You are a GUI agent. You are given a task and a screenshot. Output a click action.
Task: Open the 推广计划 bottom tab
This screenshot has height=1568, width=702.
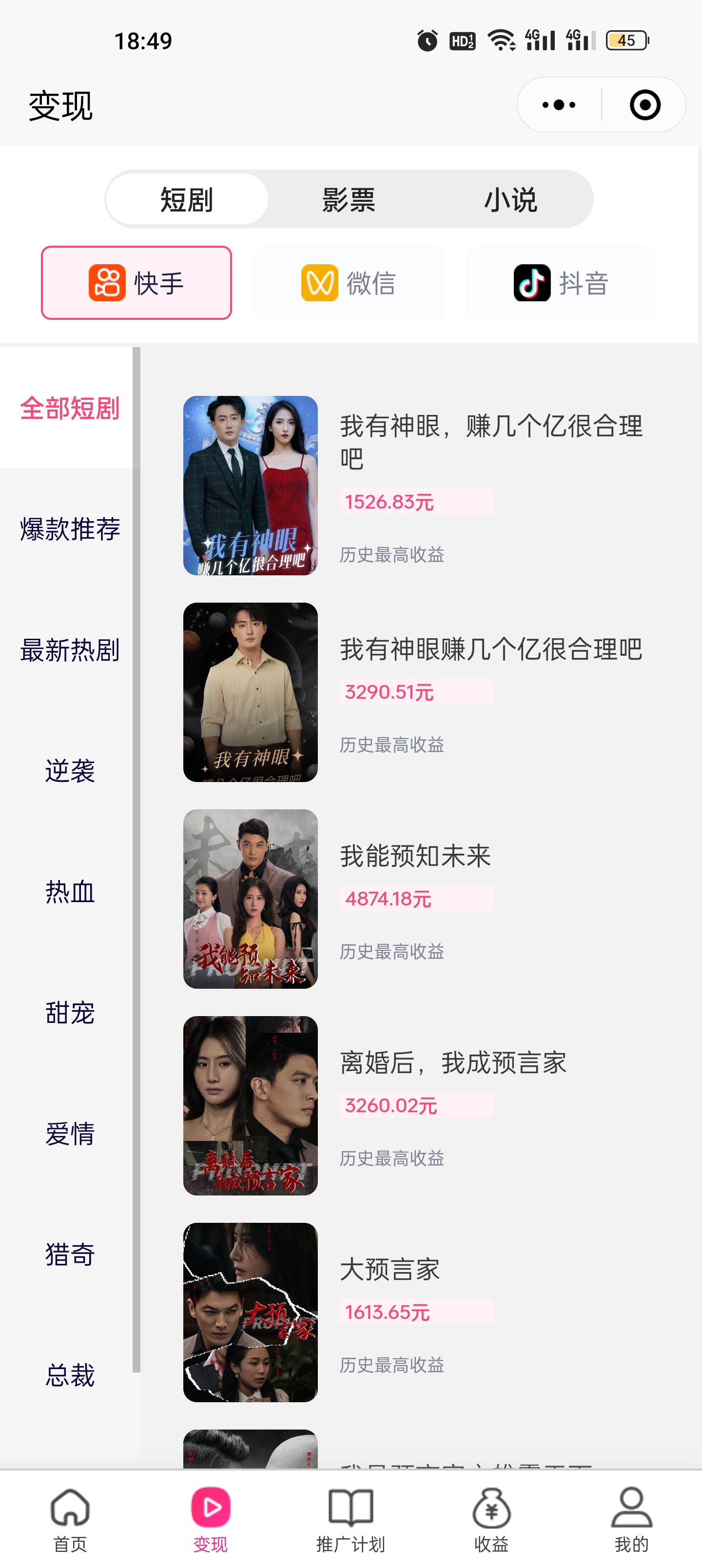click(x=351, y=1519)
